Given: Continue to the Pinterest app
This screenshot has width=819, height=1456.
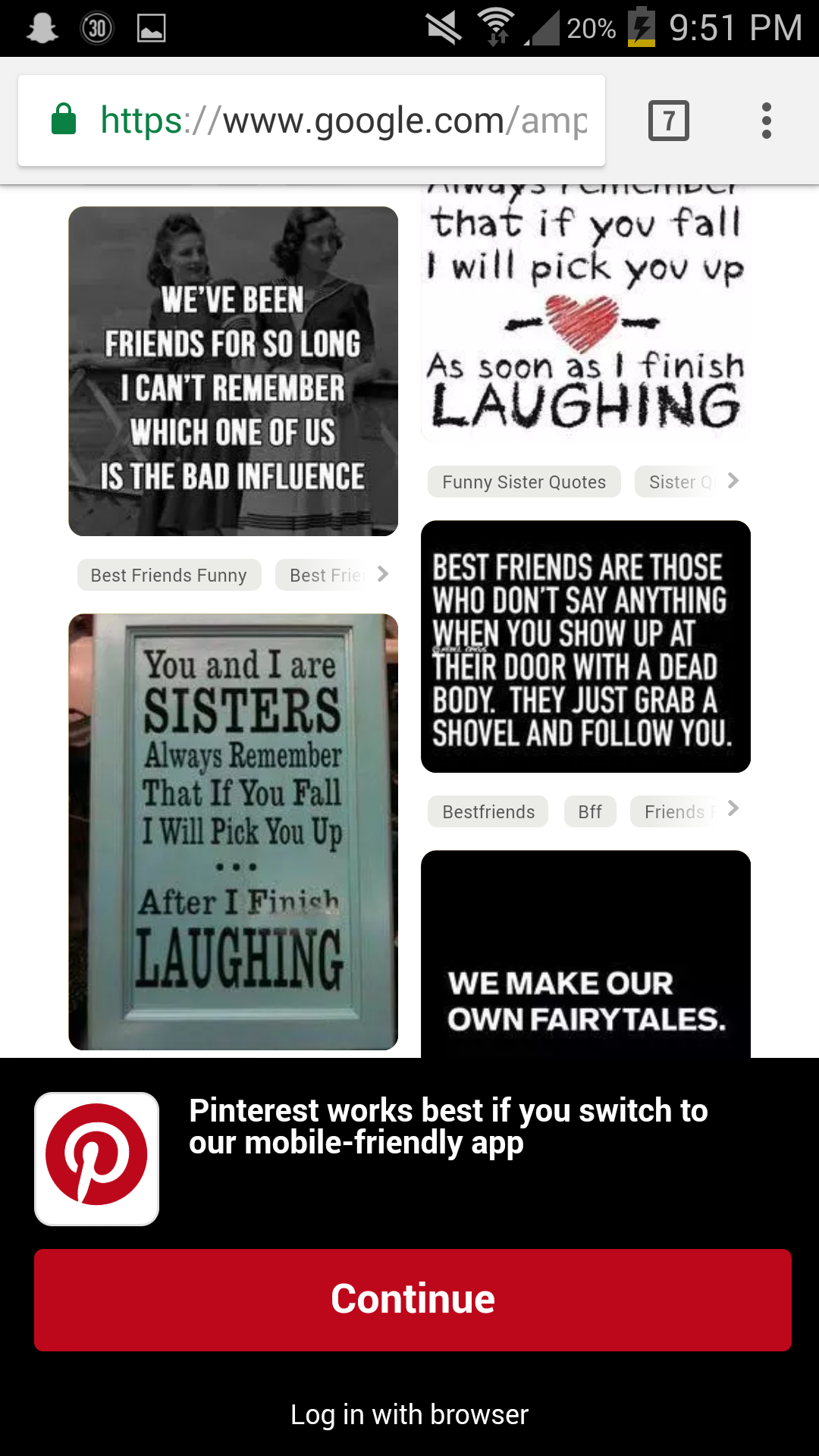Looking at the screenshot, I should [x=413, y=1300].
